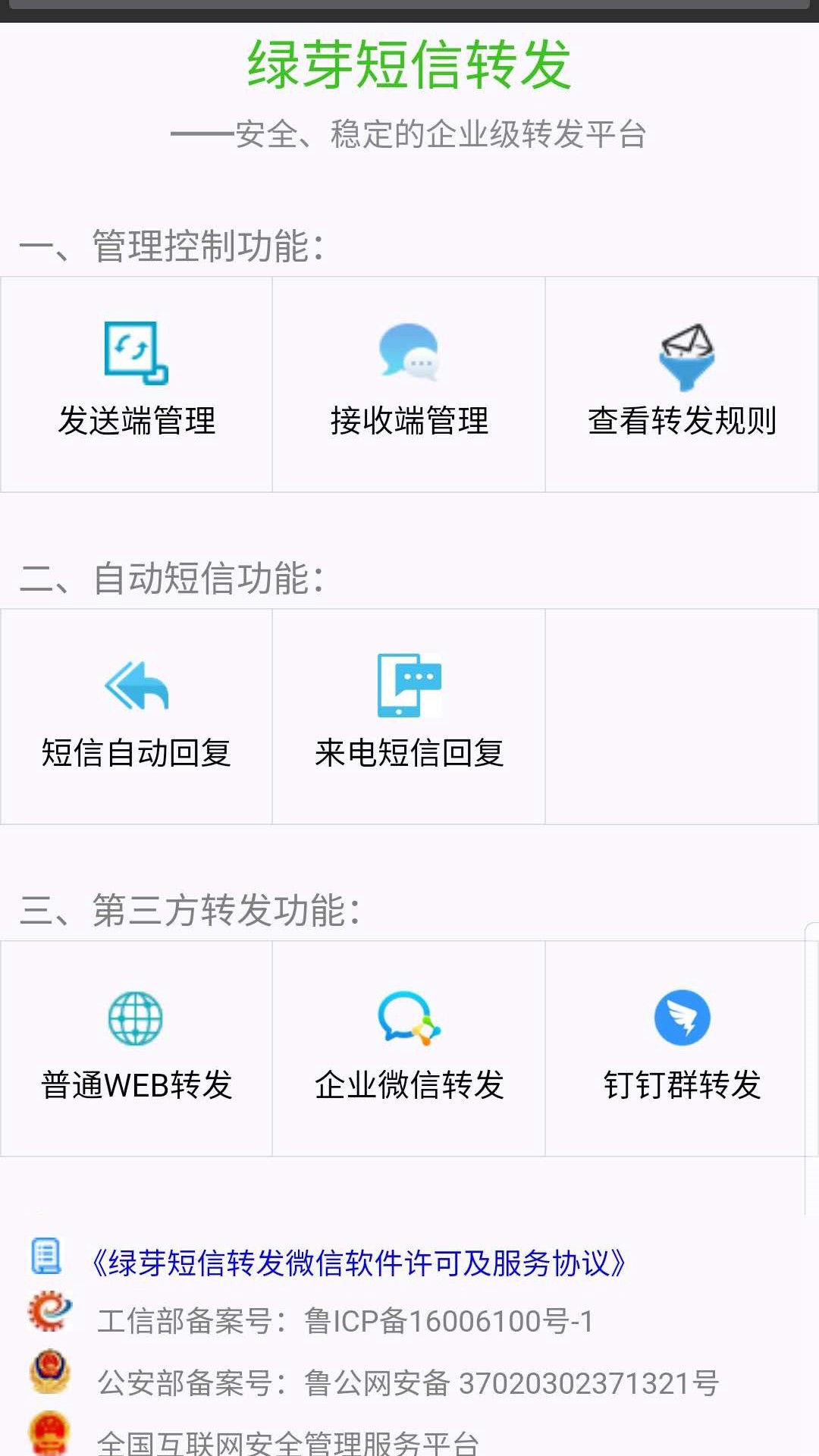Select 普通WEB转发 (web forwarding)

136,1050
